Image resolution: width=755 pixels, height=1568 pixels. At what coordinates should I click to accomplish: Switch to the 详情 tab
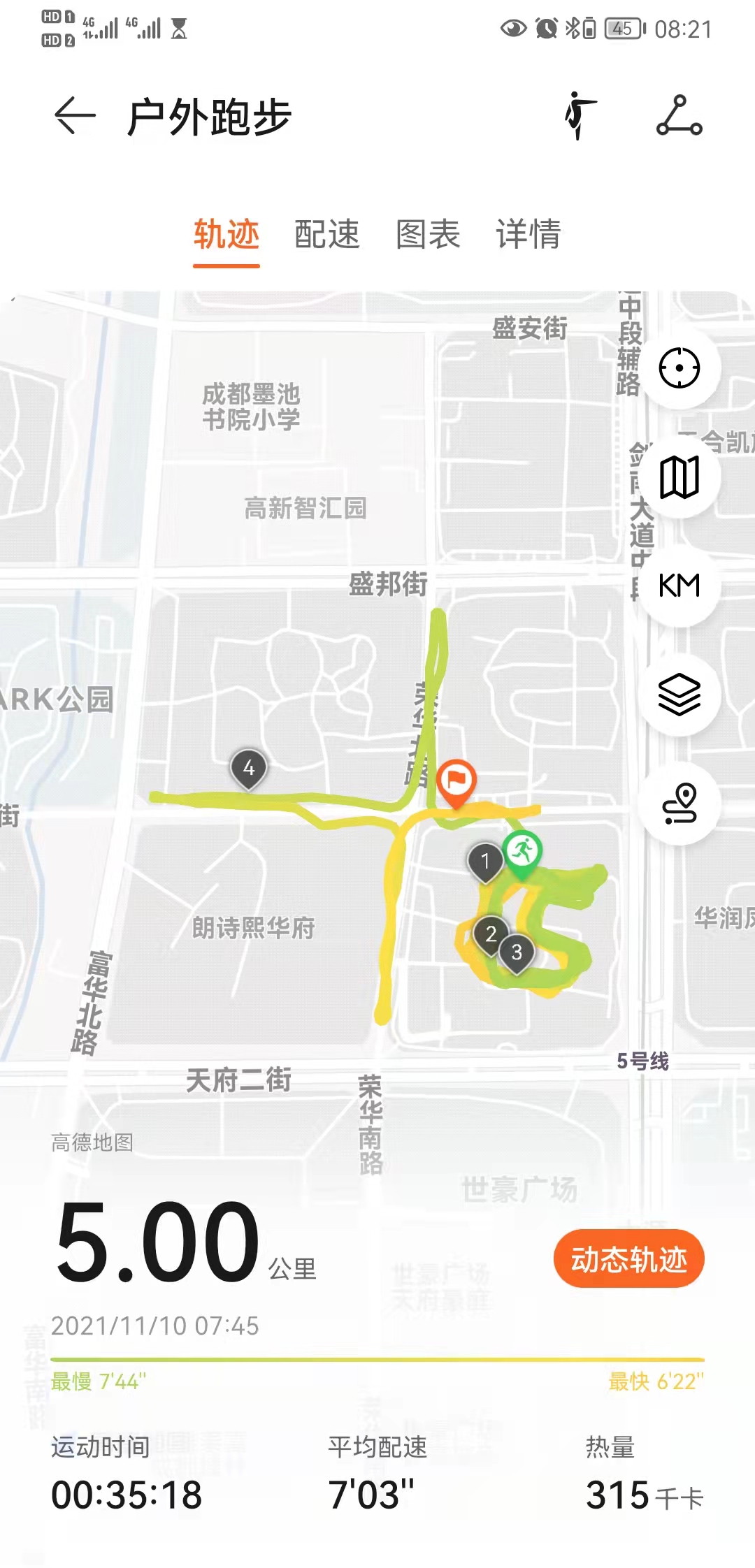pos(528,235)
